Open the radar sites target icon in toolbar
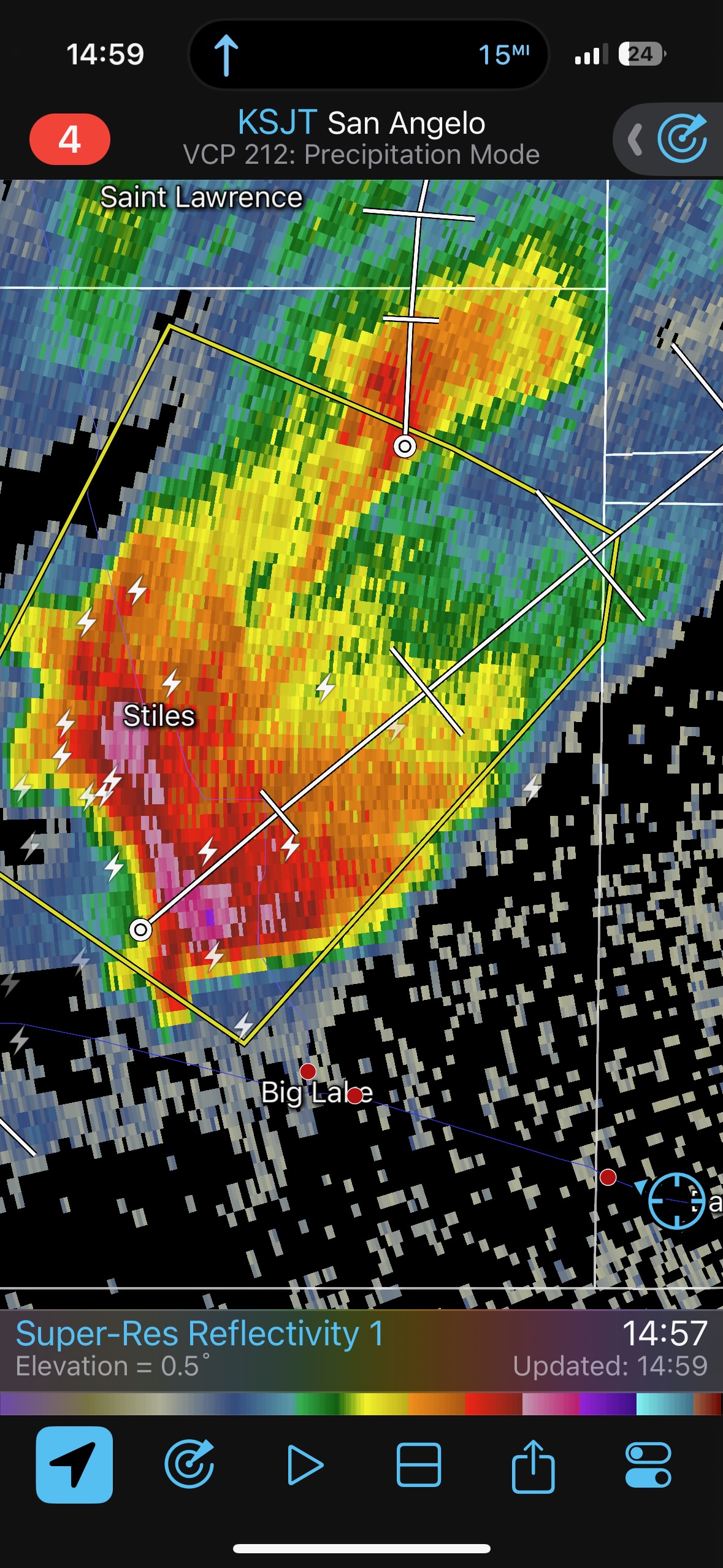The image size is (723, 1568). point(189,1465)
